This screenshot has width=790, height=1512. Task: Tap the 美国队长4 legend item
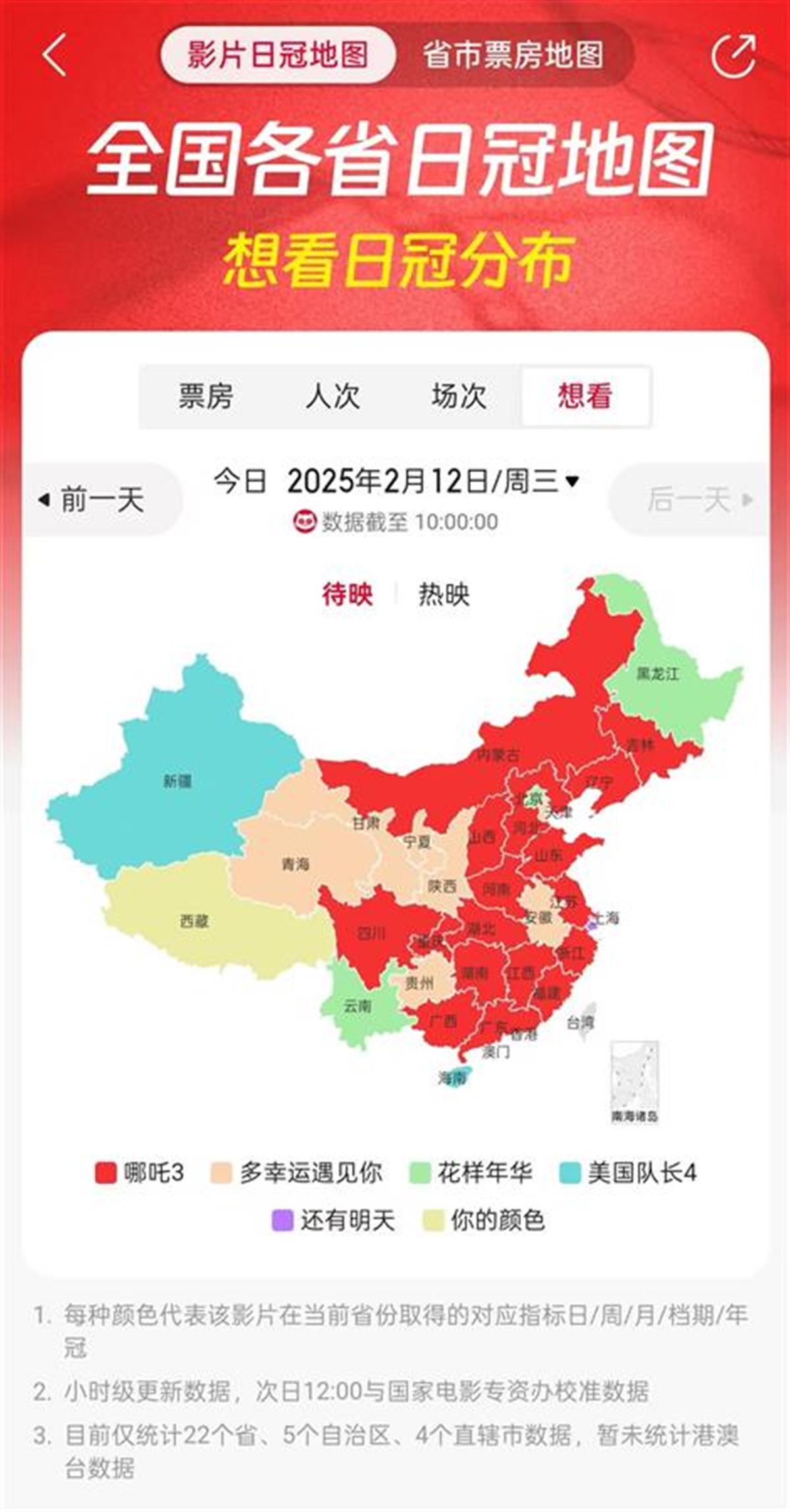627,1172
